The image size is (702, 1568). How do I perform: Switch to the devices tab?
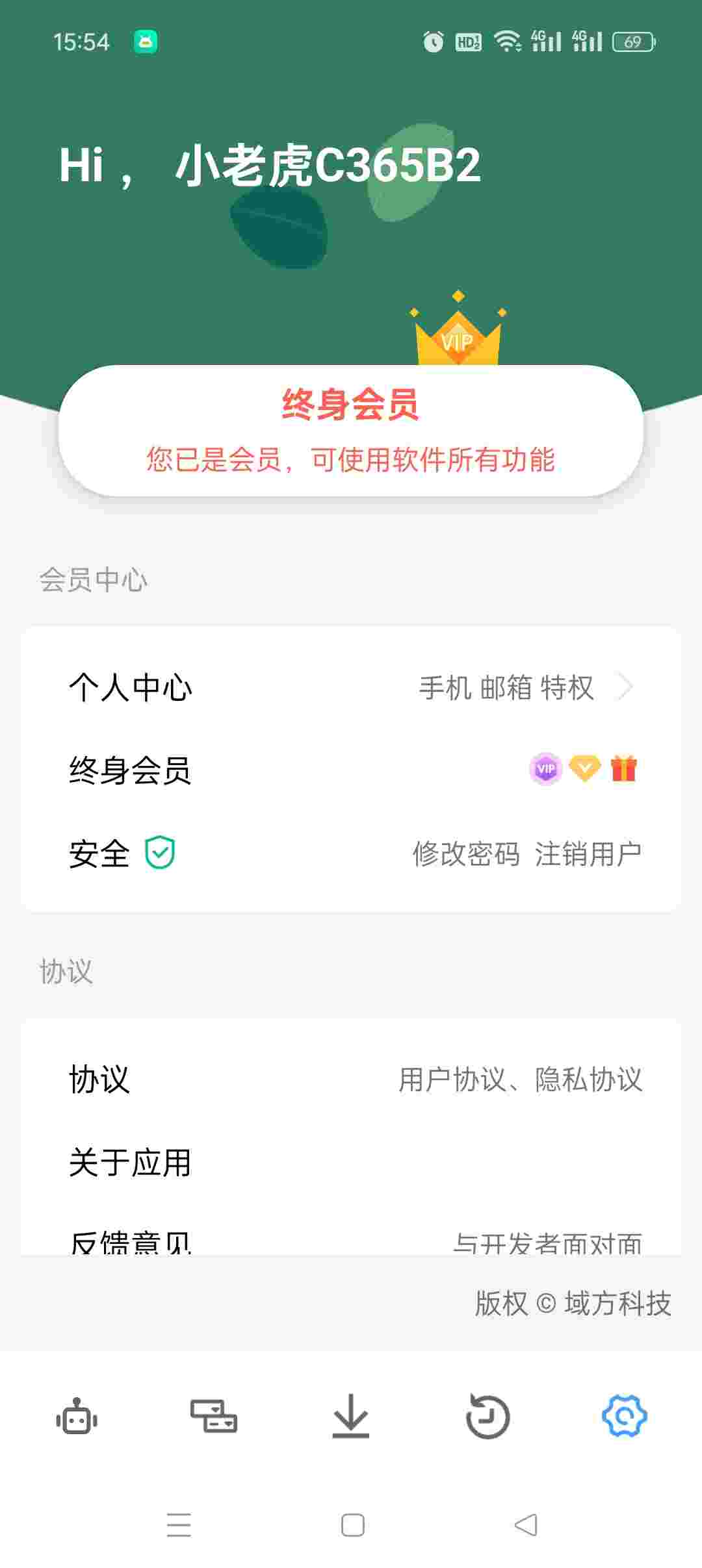coord(213,1417)
